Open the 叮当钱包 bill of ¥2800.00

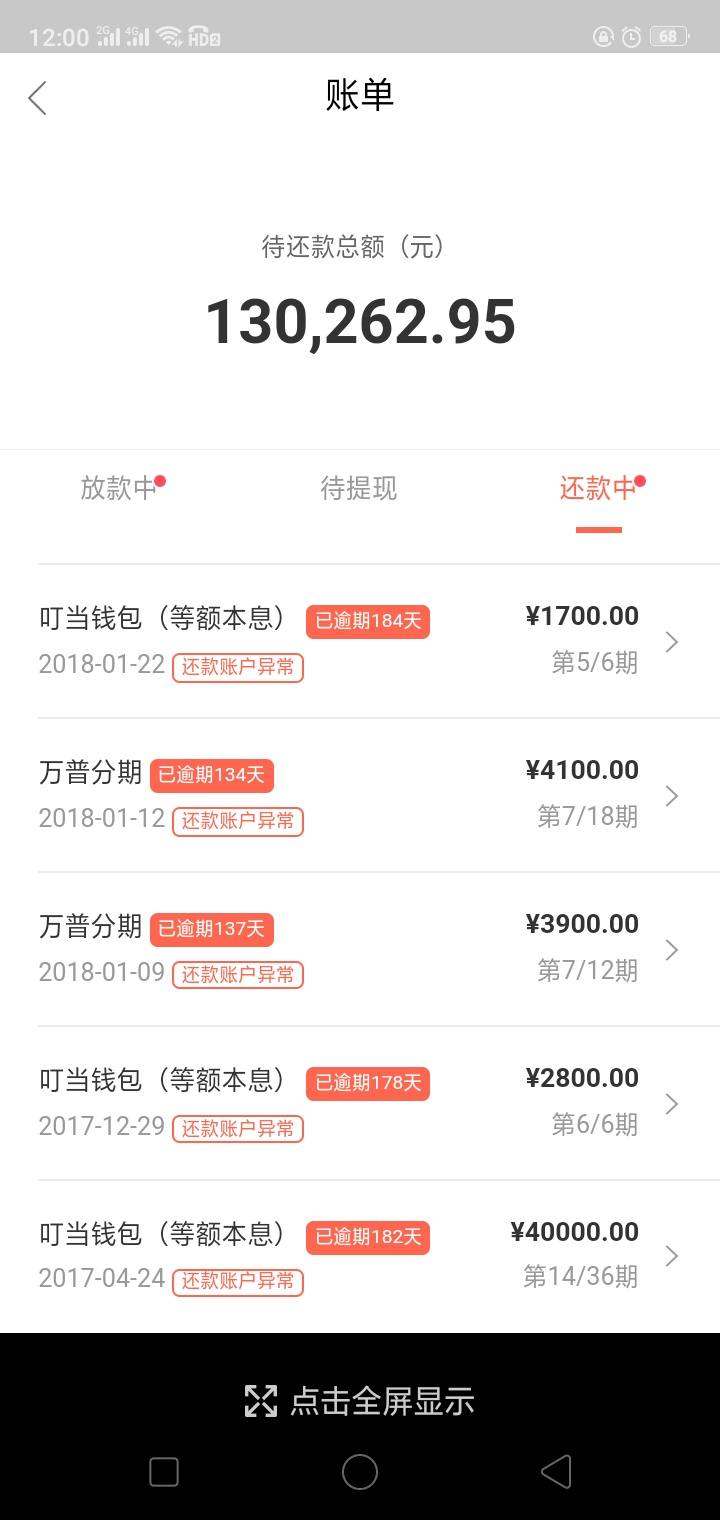[x=360, y=1103]
